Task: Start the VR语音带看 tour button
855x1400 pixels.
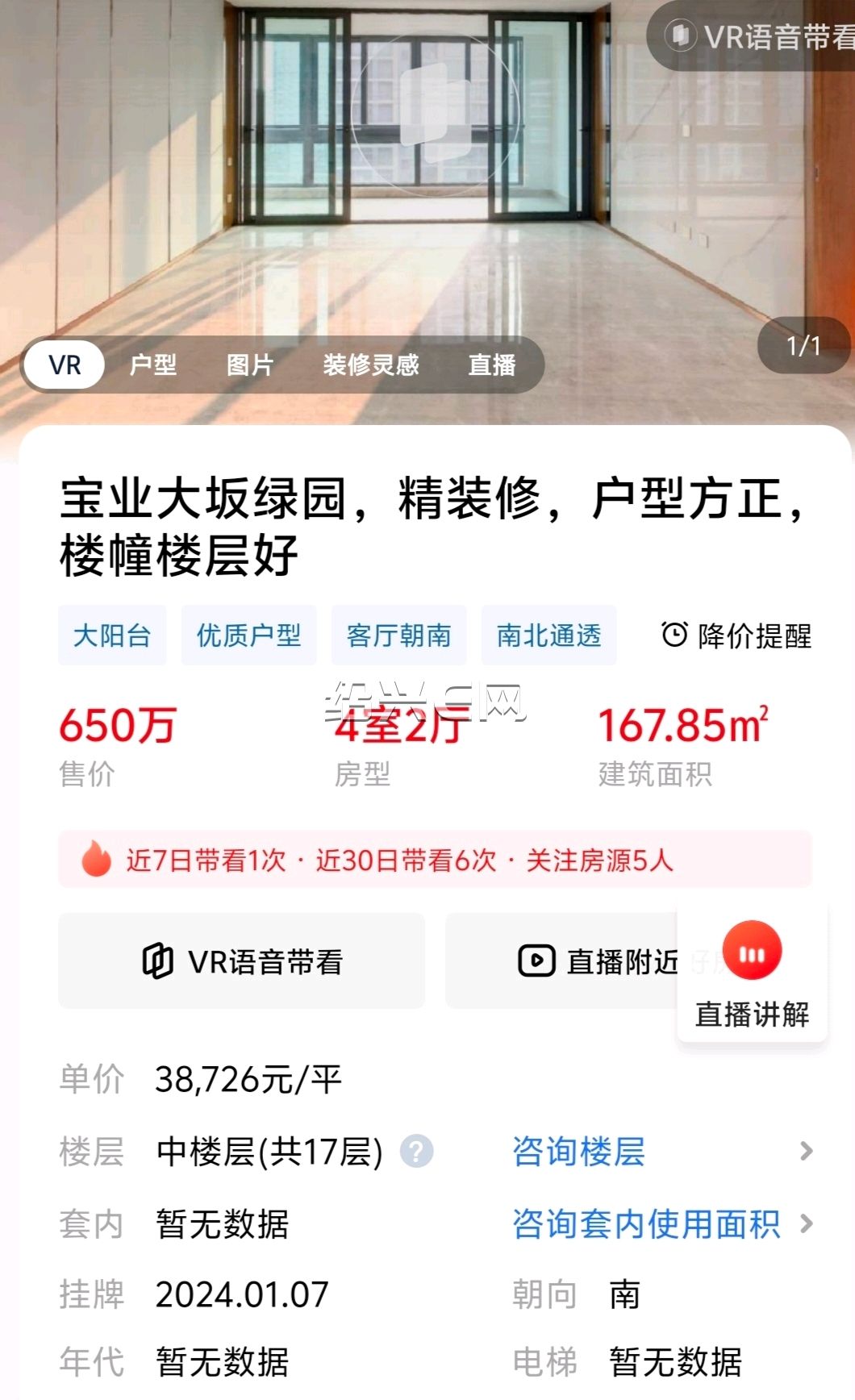Action: pyautogui.click(x=241, y=961)
